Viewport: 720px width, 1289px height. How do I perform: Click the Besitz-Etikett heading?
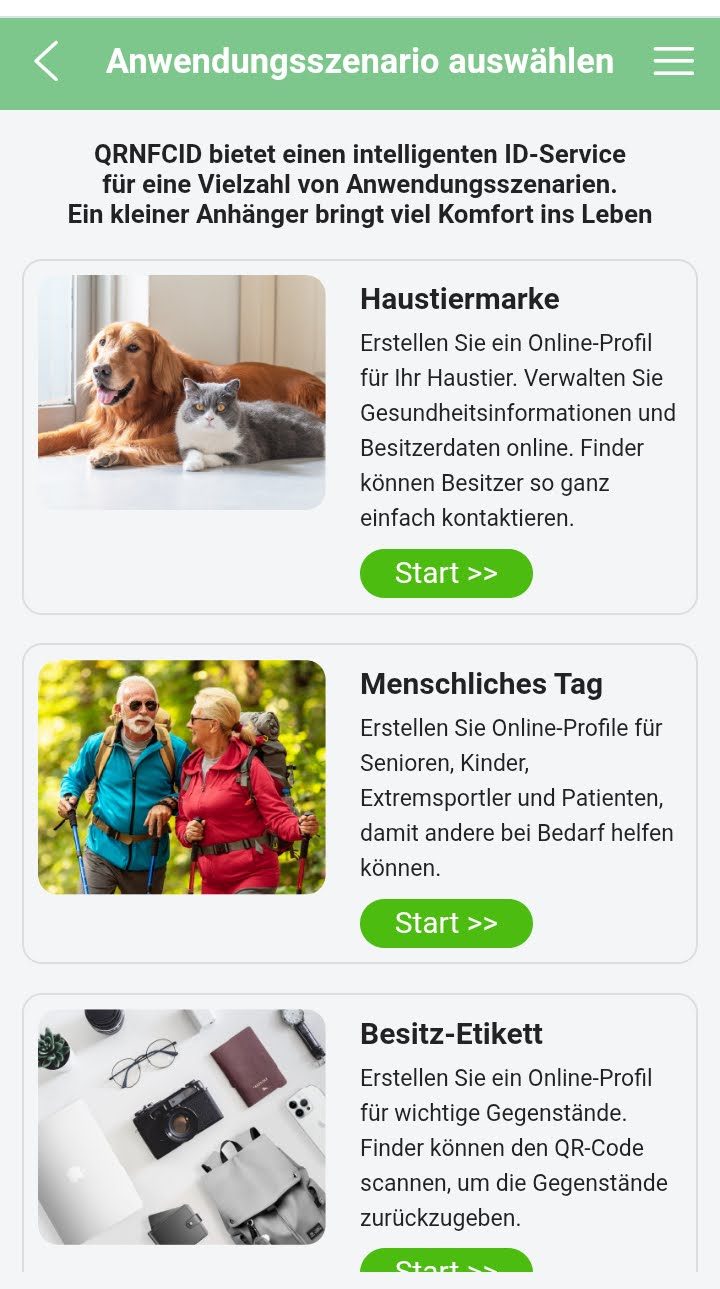[450, 1033]
